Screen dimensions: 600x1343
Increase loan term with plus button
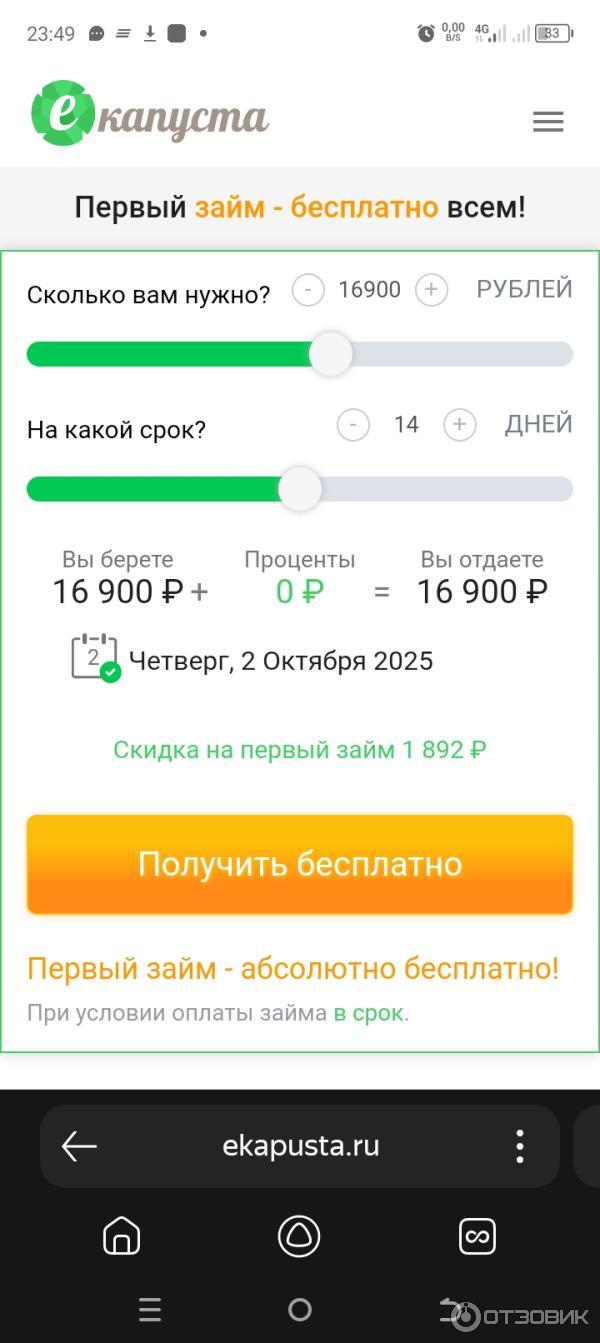click(459, 425)
